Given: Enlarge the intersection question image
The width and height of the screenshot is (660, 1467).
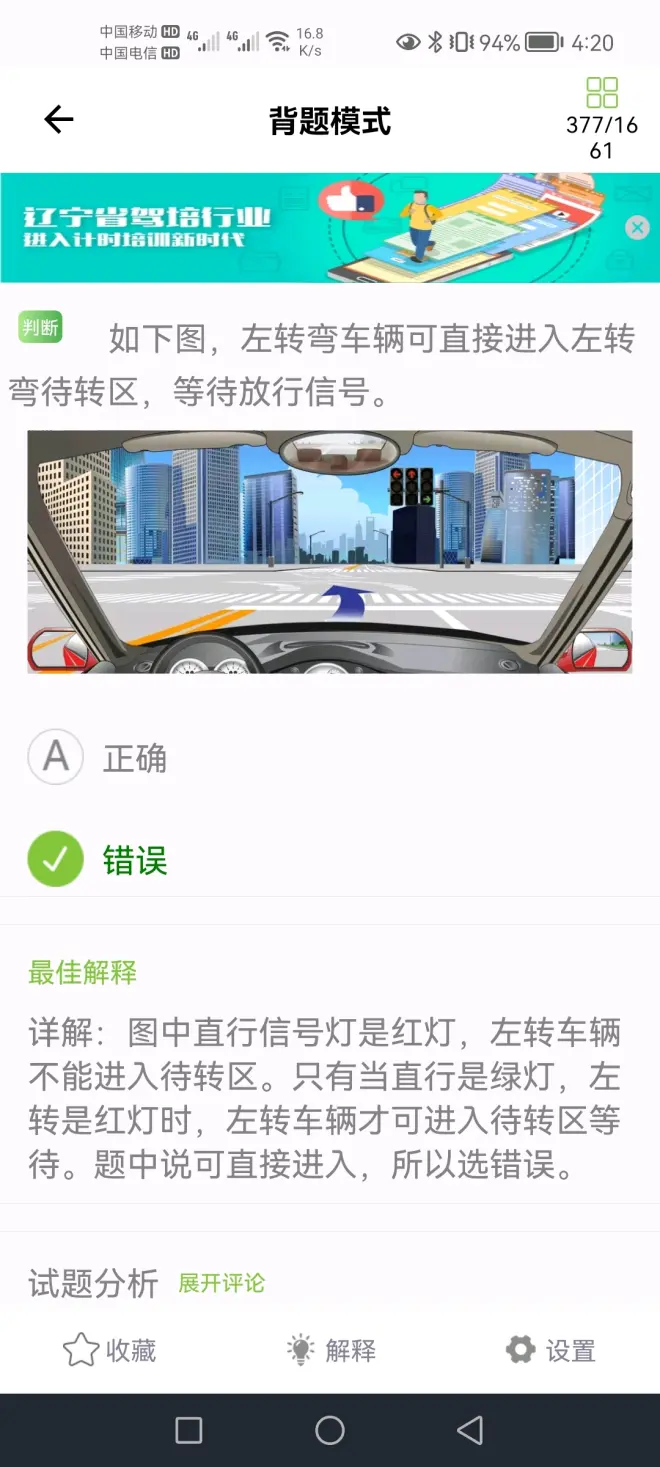Looking at the screenshot, I should coord(329,551).
